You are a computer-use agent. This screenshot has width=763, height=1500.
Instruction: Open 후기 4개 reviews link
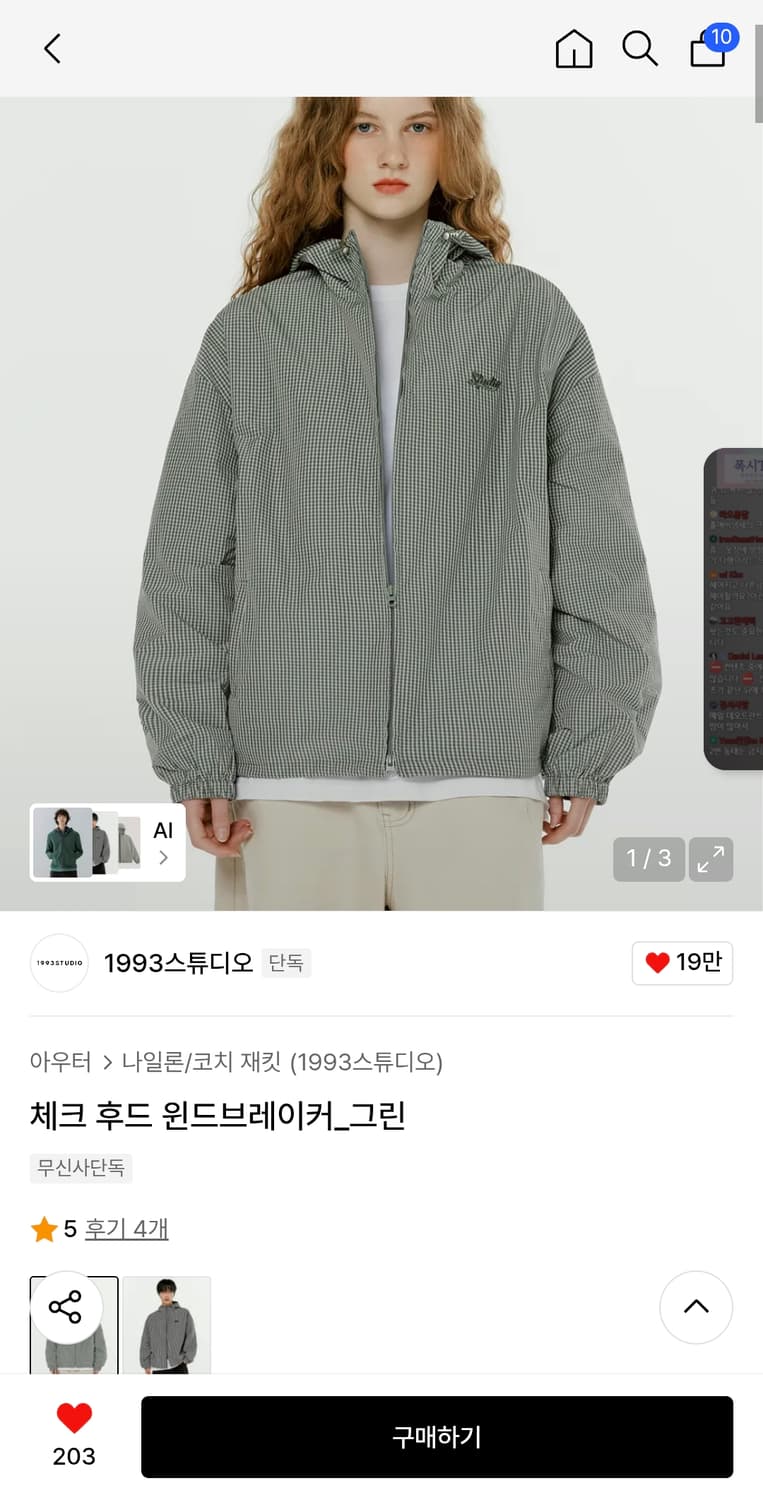click(x=126, y=1229)
